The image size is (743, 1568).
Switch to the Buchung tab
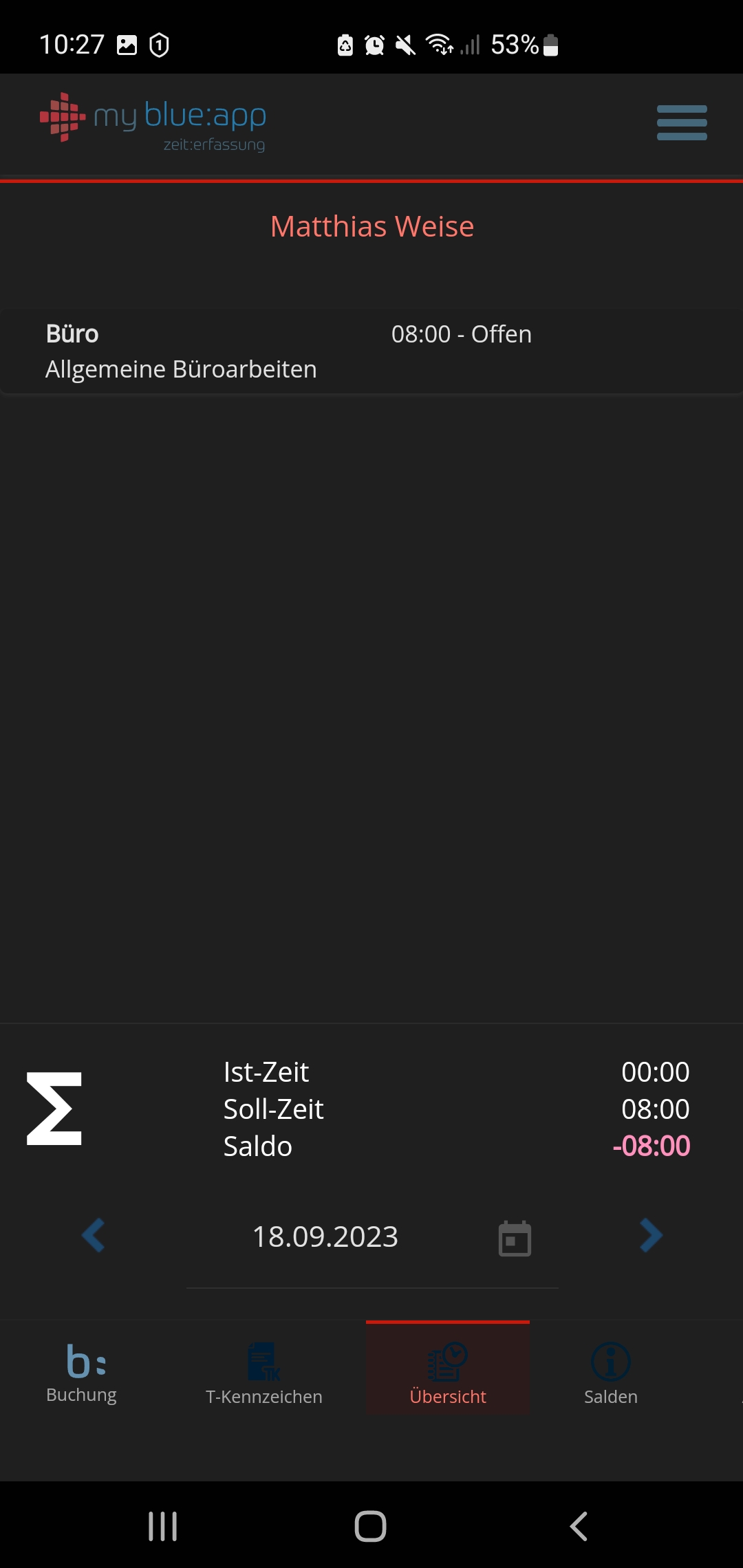[82, 1373]
